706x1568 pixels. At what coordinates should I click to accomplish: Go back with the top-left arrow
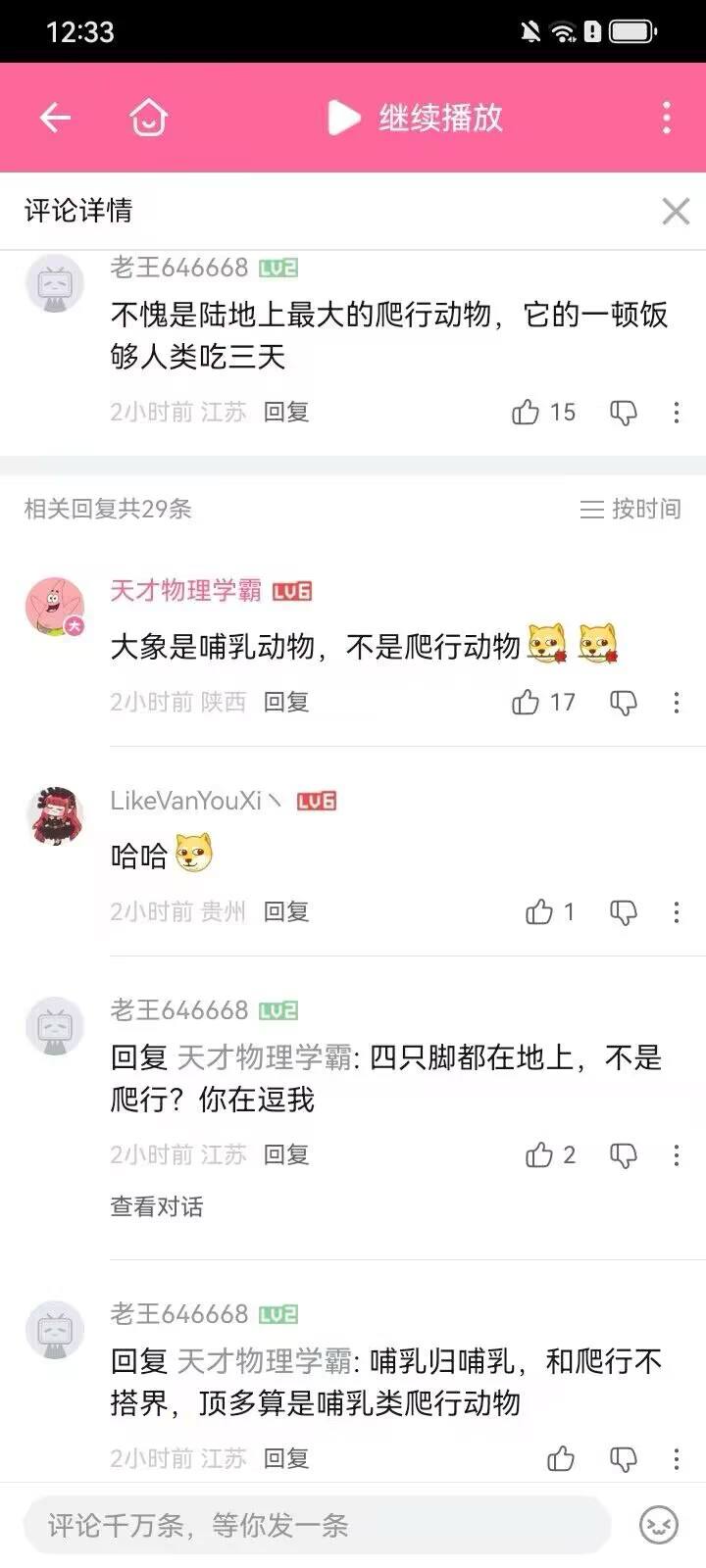click(x=55, y=119)
